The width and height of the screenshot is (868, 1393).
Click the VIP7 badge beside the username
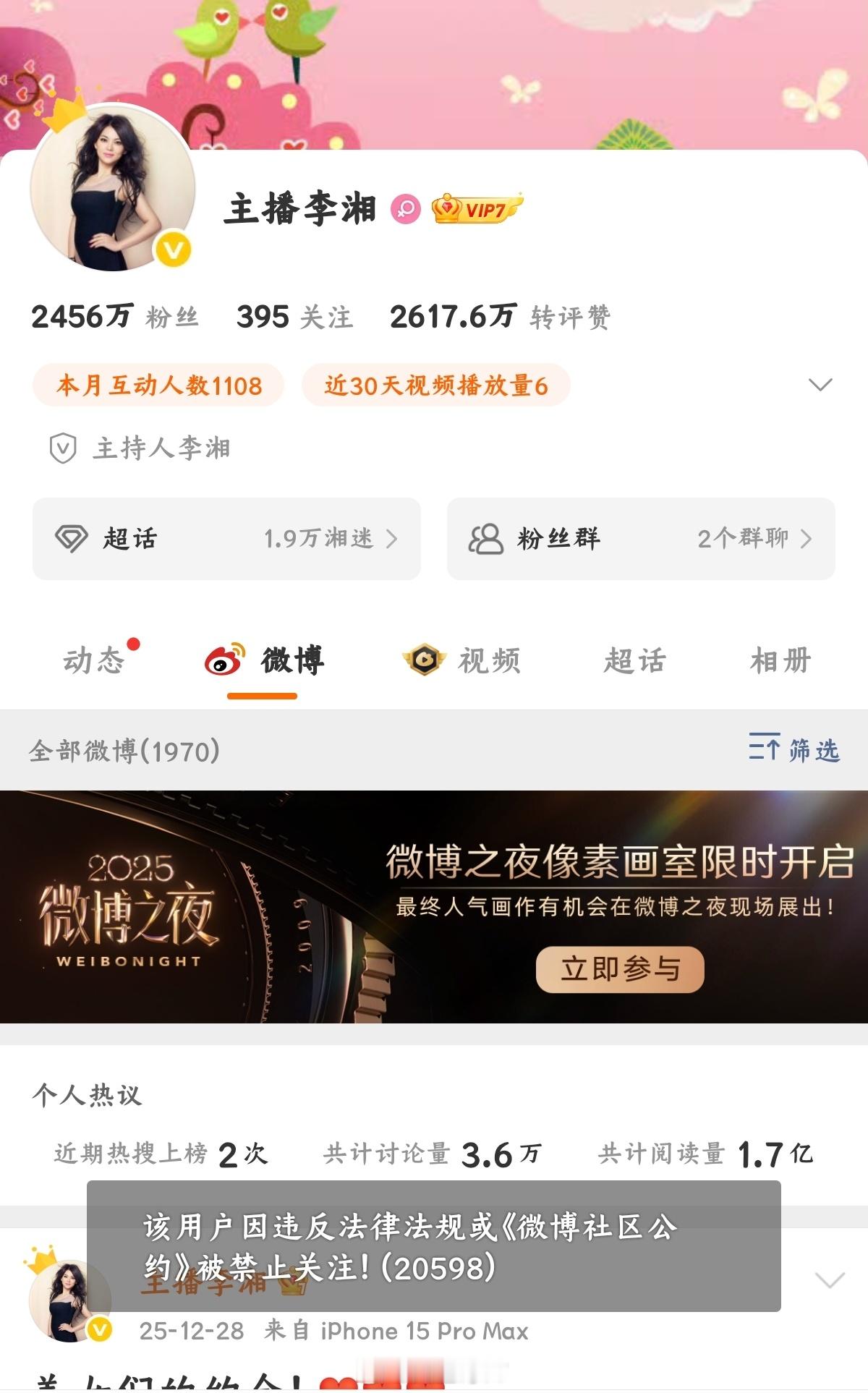[474, 208]
